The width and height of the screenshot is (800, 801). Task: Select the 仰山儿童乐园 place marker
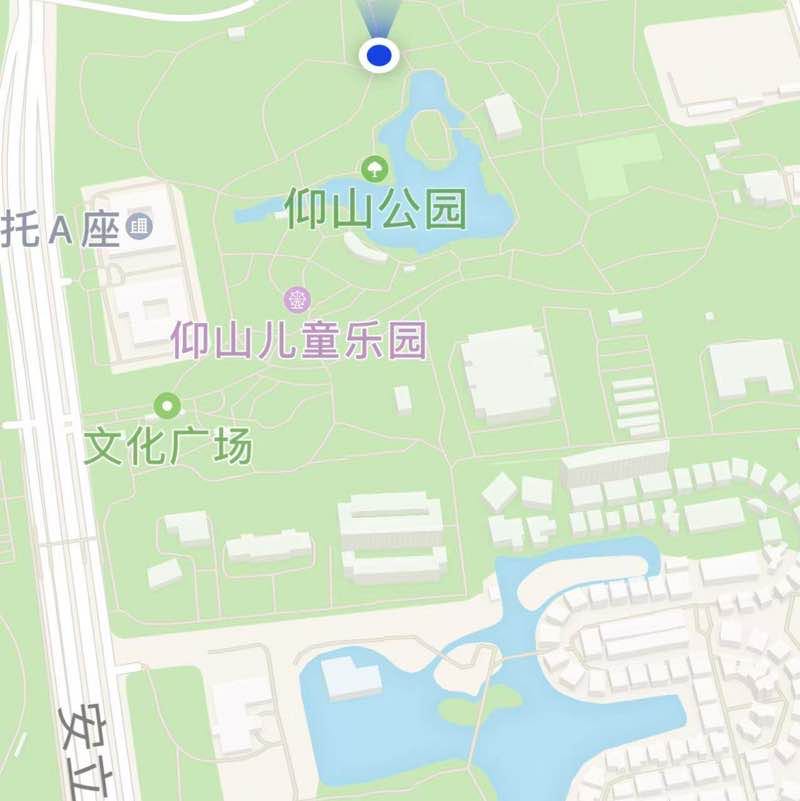click(297, 299)
